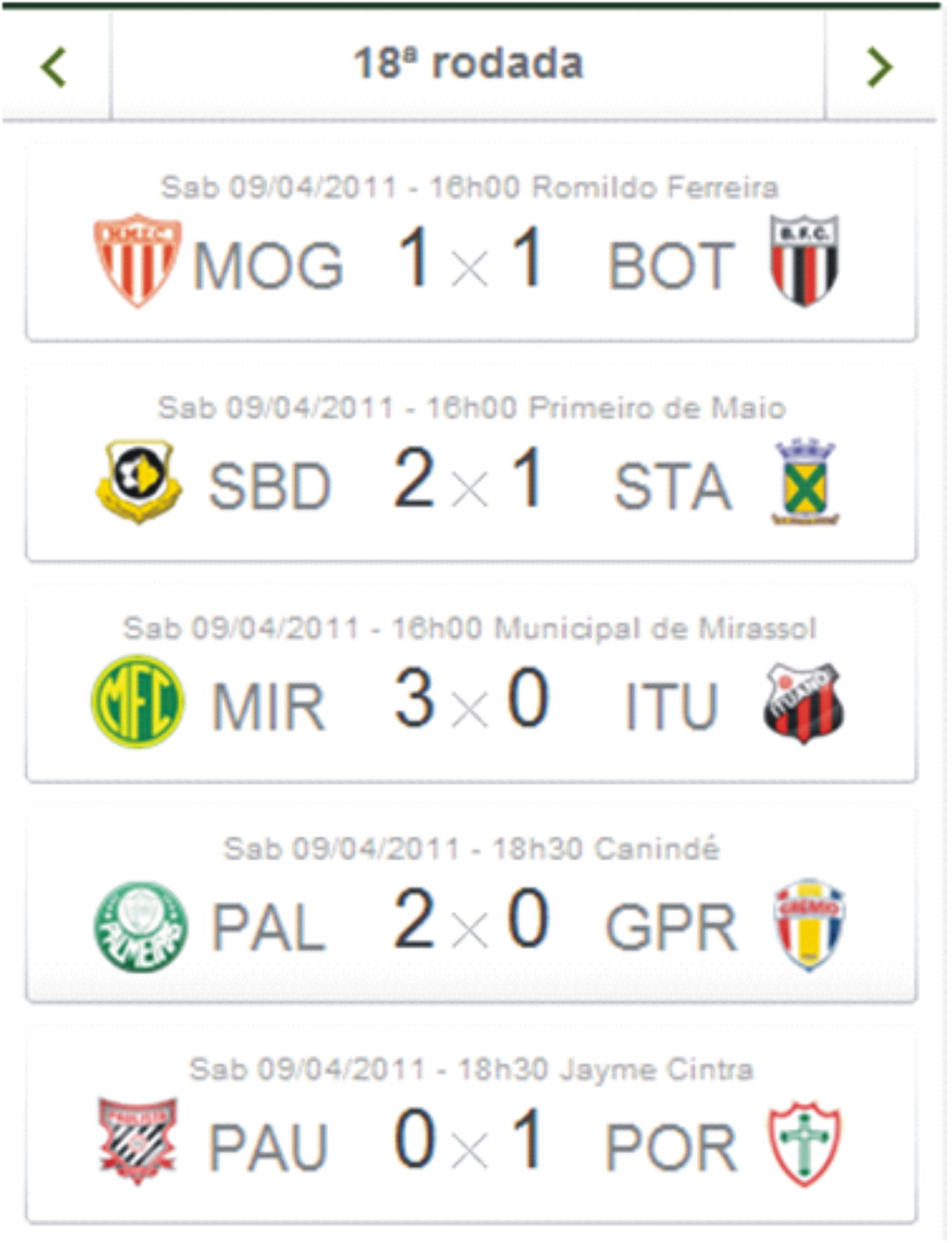Open the SBD x STA match card
The width and height of the screenshot is (952, 1243).
[471, 464]
